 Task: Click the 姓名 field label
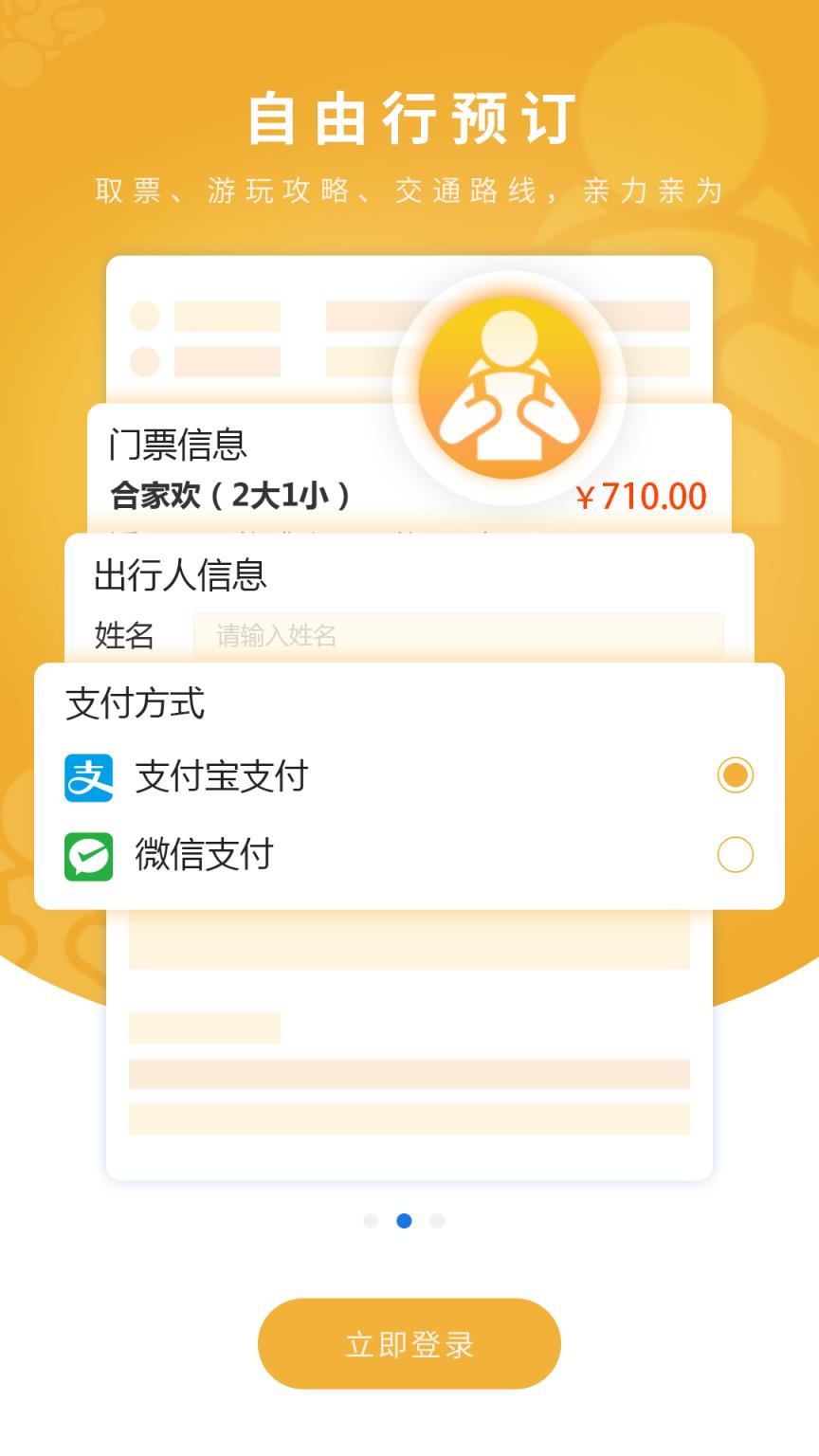tap(123, 635)
